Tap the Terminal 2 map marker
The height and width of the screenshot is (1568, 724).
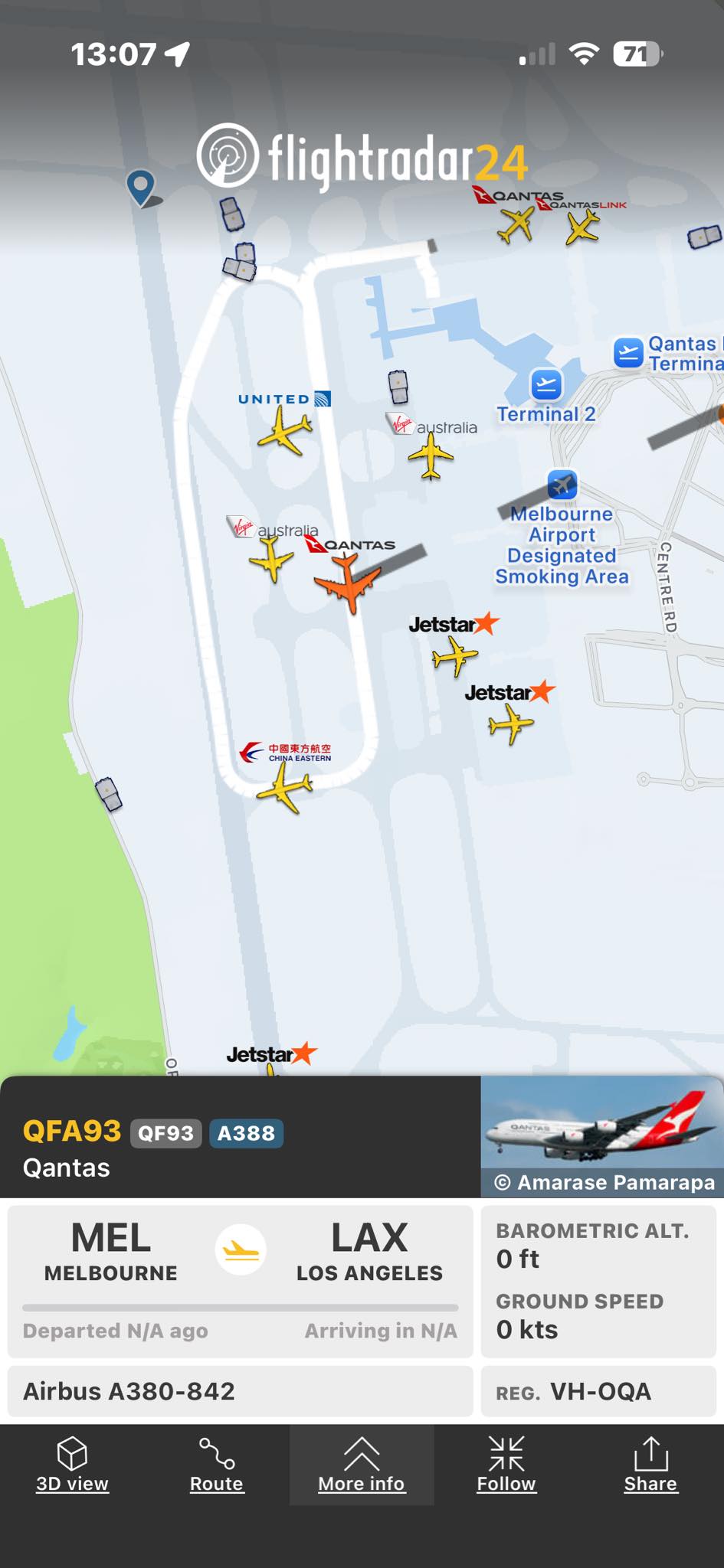click(546, 384)
